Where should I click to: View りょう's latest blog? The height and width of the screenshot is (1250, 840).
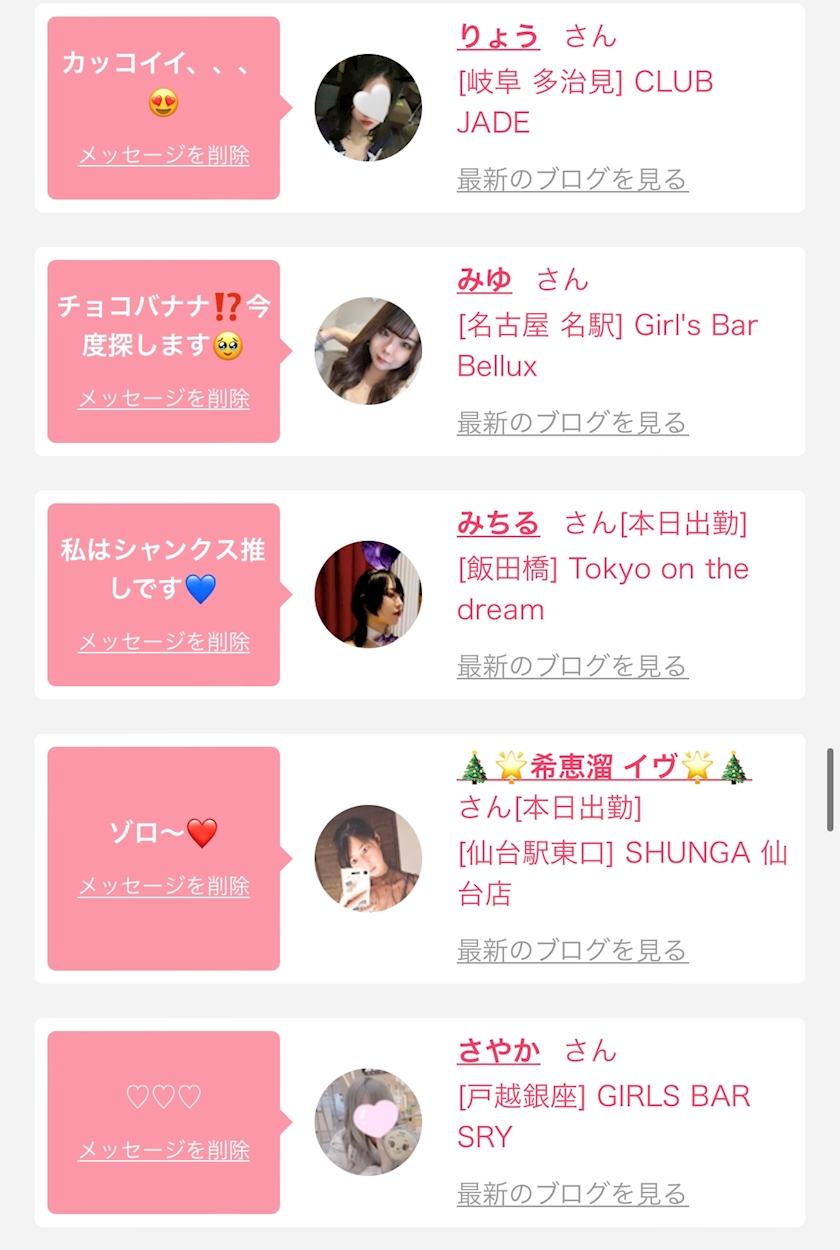coord(572,180)
